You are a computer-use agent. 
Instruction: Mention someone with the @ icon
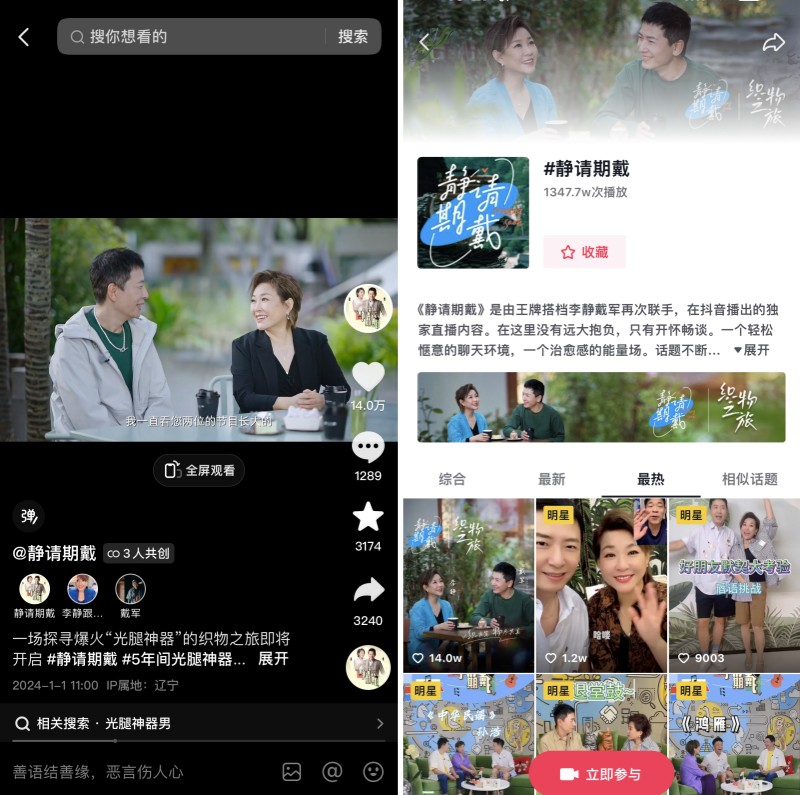click(332, 772)
